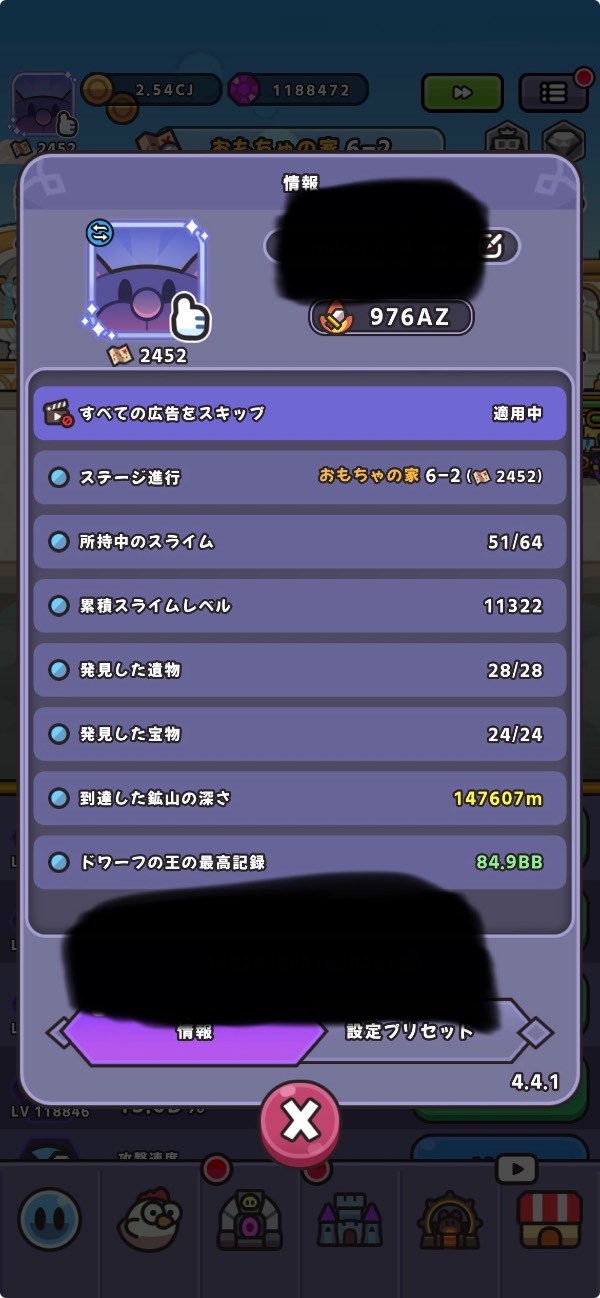Image resolution: width=600 pixels, height=1298 pixels.
Task: Switch to the 設定プリセット tab
Action: point(410,1032)
